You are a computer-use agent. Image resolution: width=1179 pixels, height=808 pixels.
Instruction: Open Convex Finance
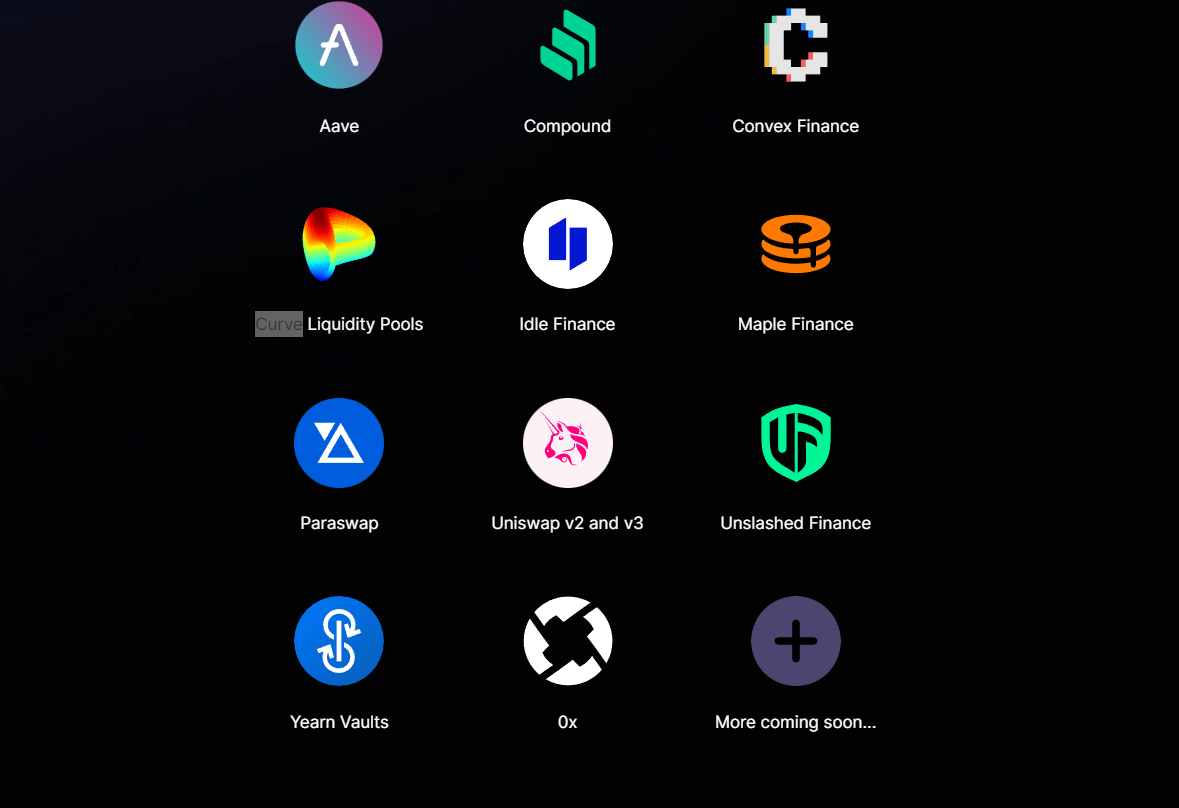795,46
